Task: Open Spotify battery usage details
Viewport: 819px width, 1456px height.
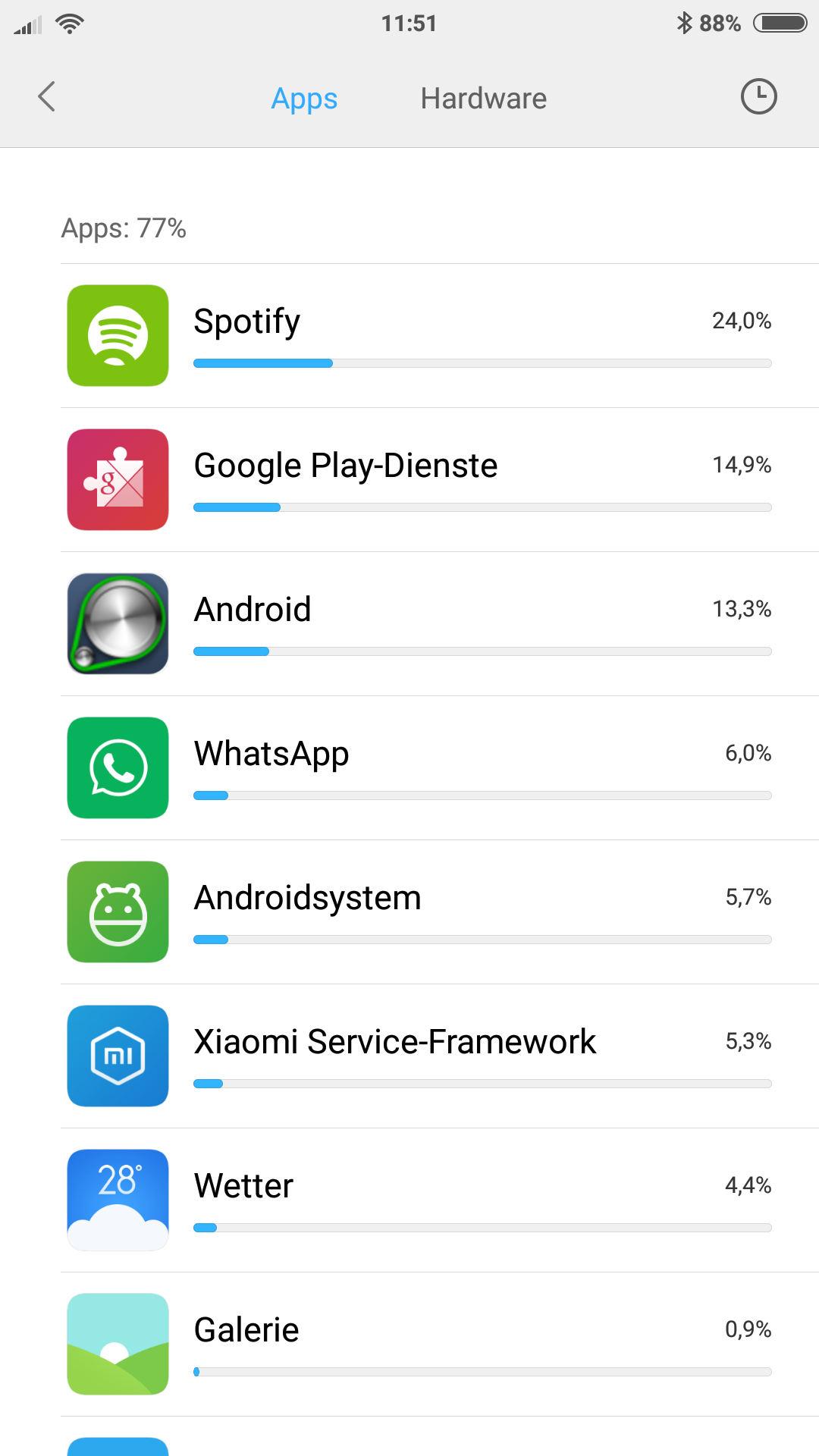Action: [440, 336]
